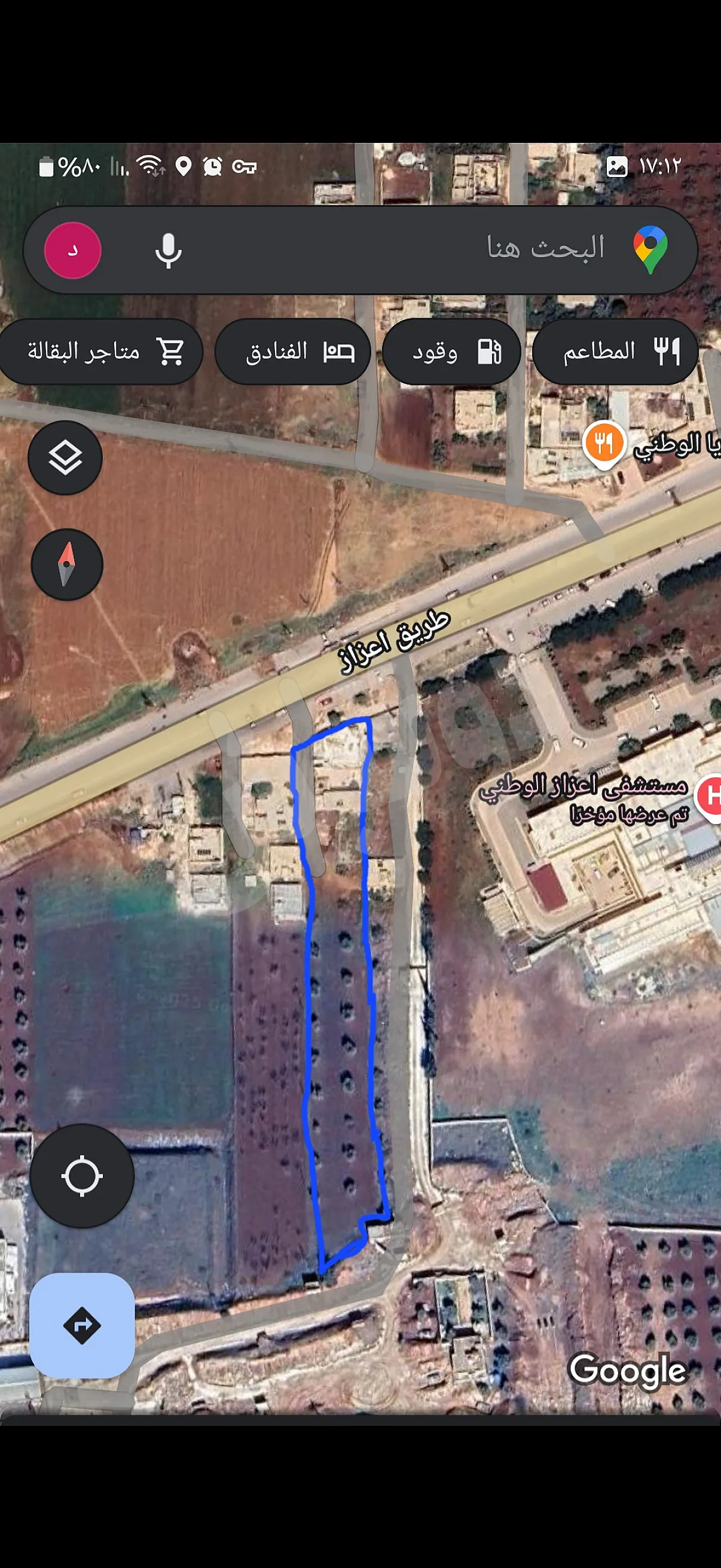Open directions with the blue arrow button
This screenshot has height=1568, width=721.
pos(81,1325)
